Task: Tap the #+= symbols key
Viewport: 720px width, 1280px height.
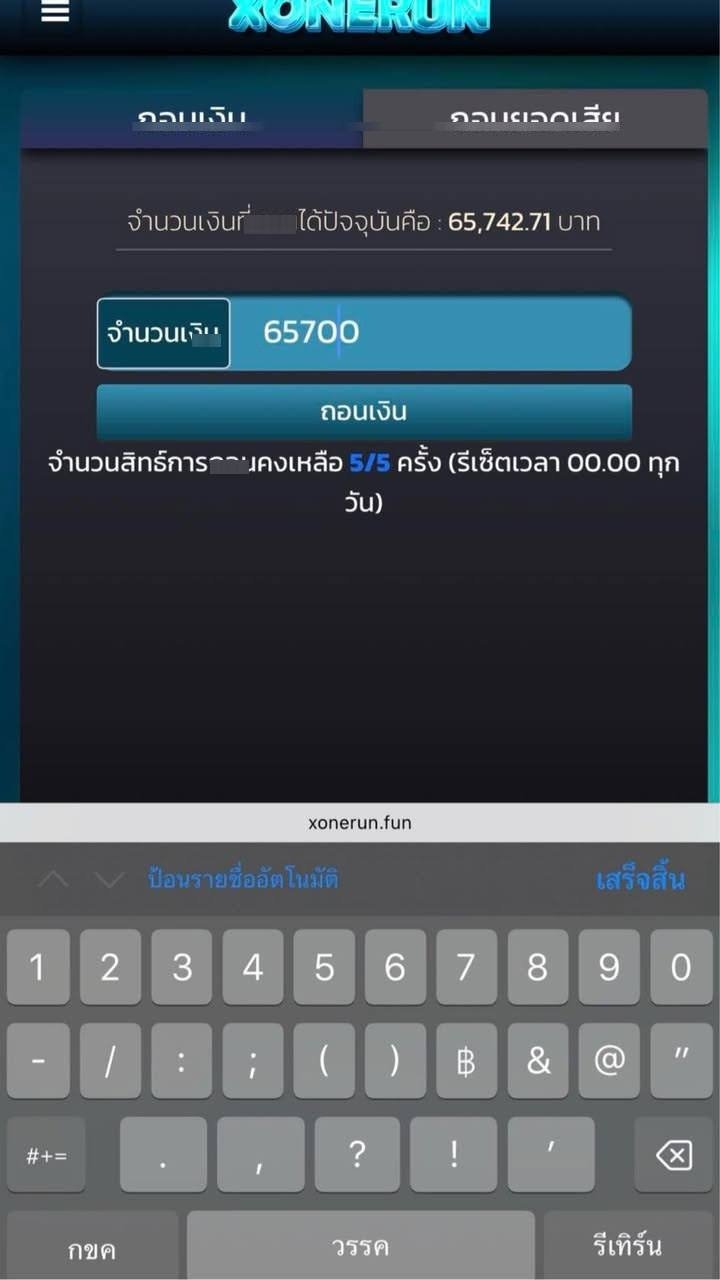Action: (x=46, y=1156)
